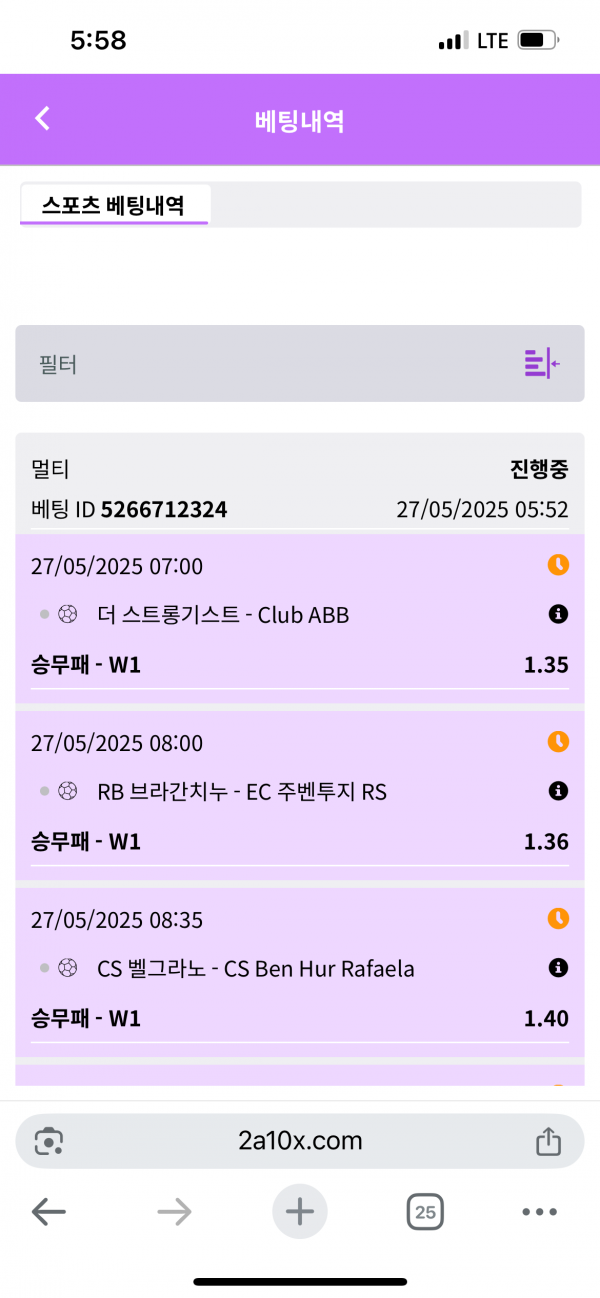
Task: Select the 스포츠 베팅내역 tab
Action: 113,205
